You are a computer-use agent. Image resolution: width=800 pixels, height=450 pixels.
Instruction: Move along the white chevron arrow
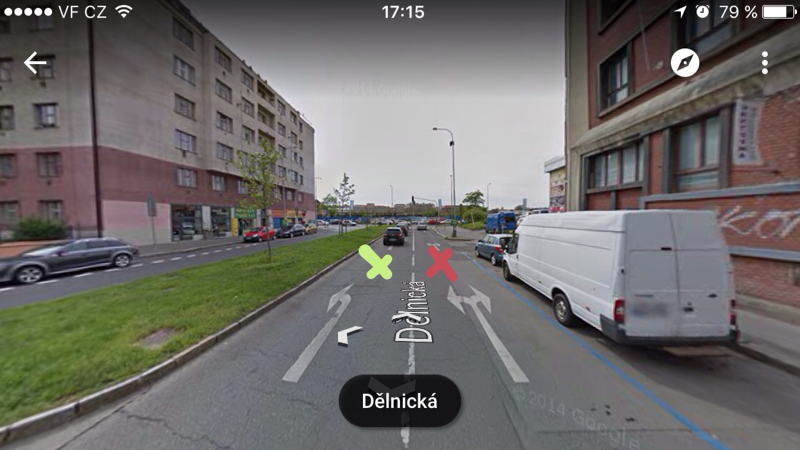348,335
